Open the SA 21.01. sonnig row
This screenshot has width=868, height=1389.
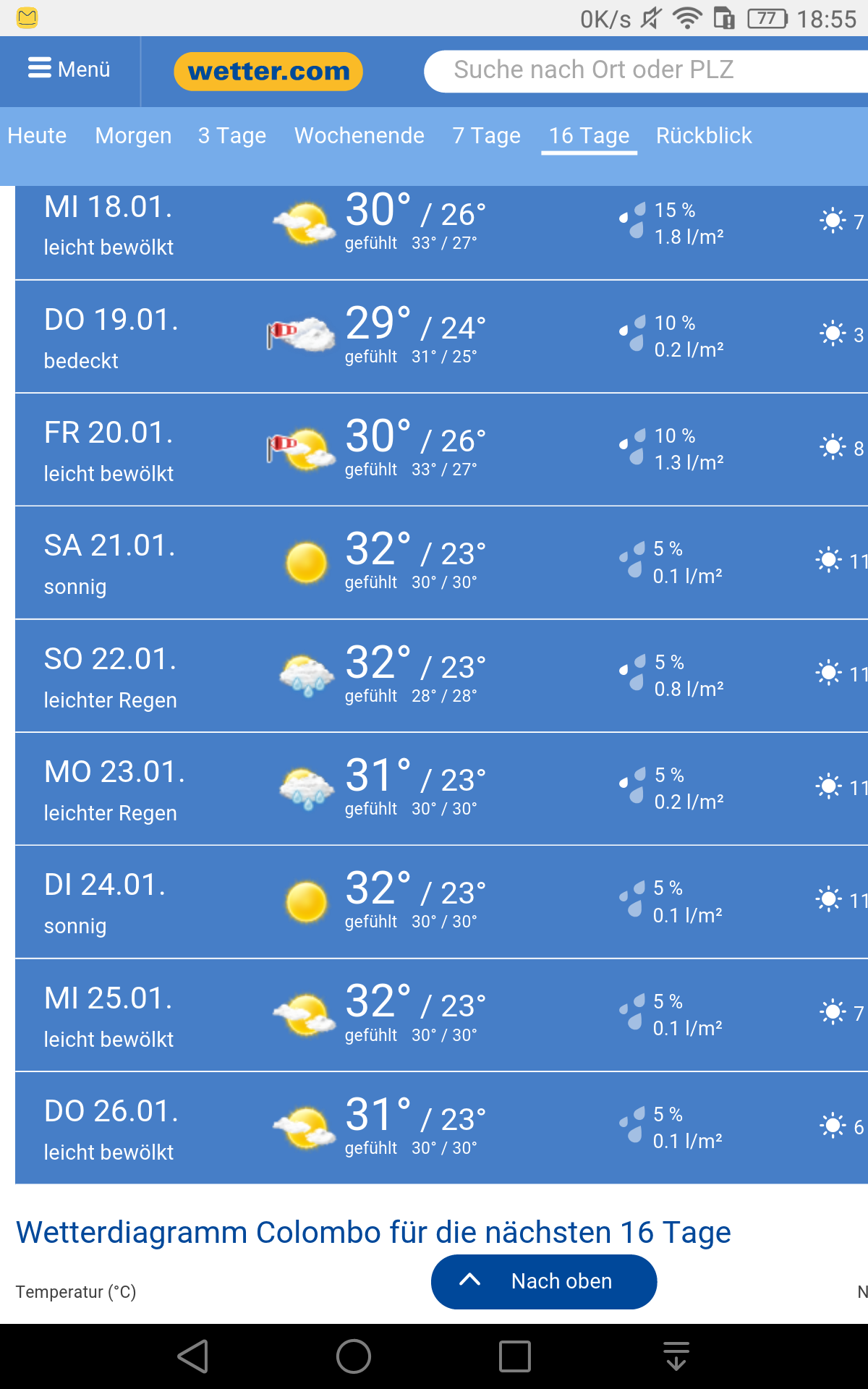tap(434, 563)
